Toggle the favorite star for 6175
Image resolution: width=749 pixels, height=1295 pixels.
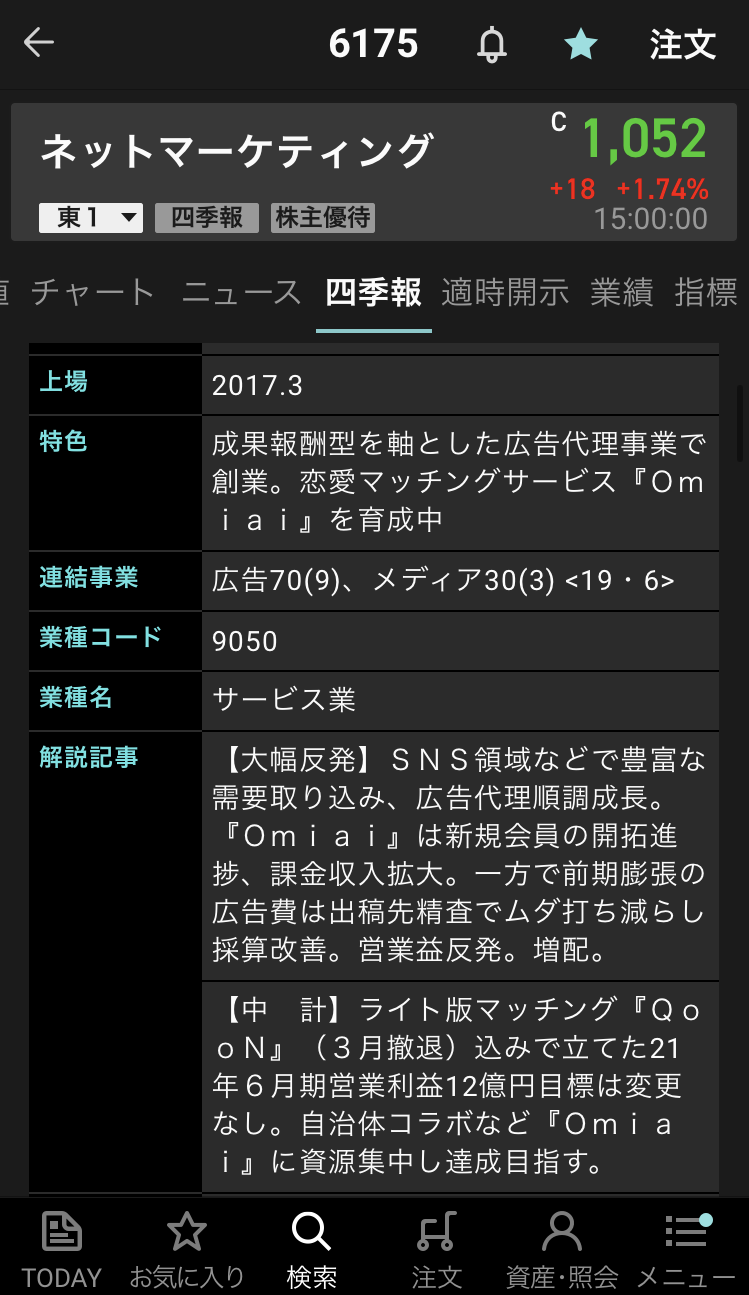[x=581, y=44]
